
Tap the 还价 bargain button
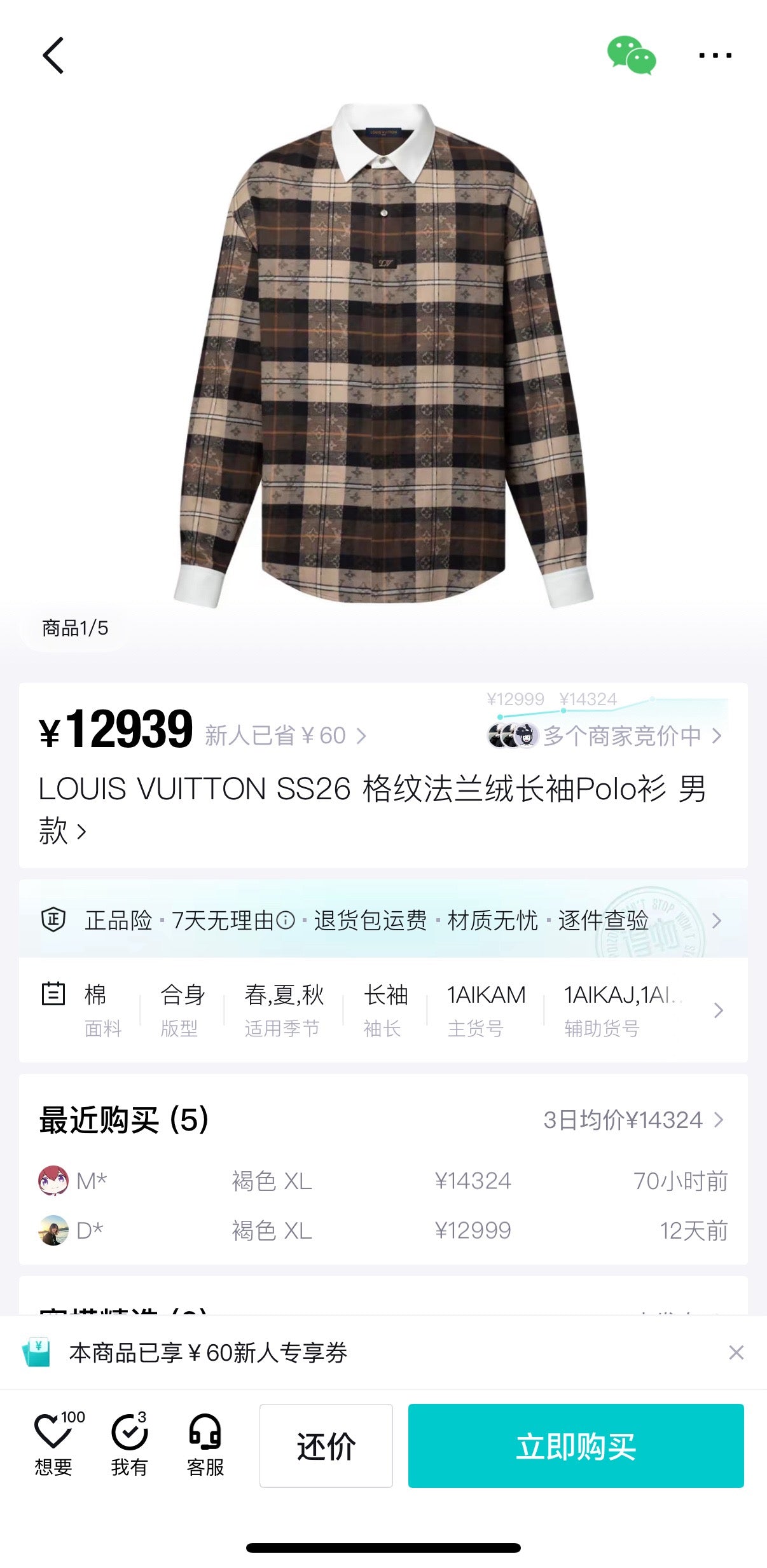point(326,1447)
